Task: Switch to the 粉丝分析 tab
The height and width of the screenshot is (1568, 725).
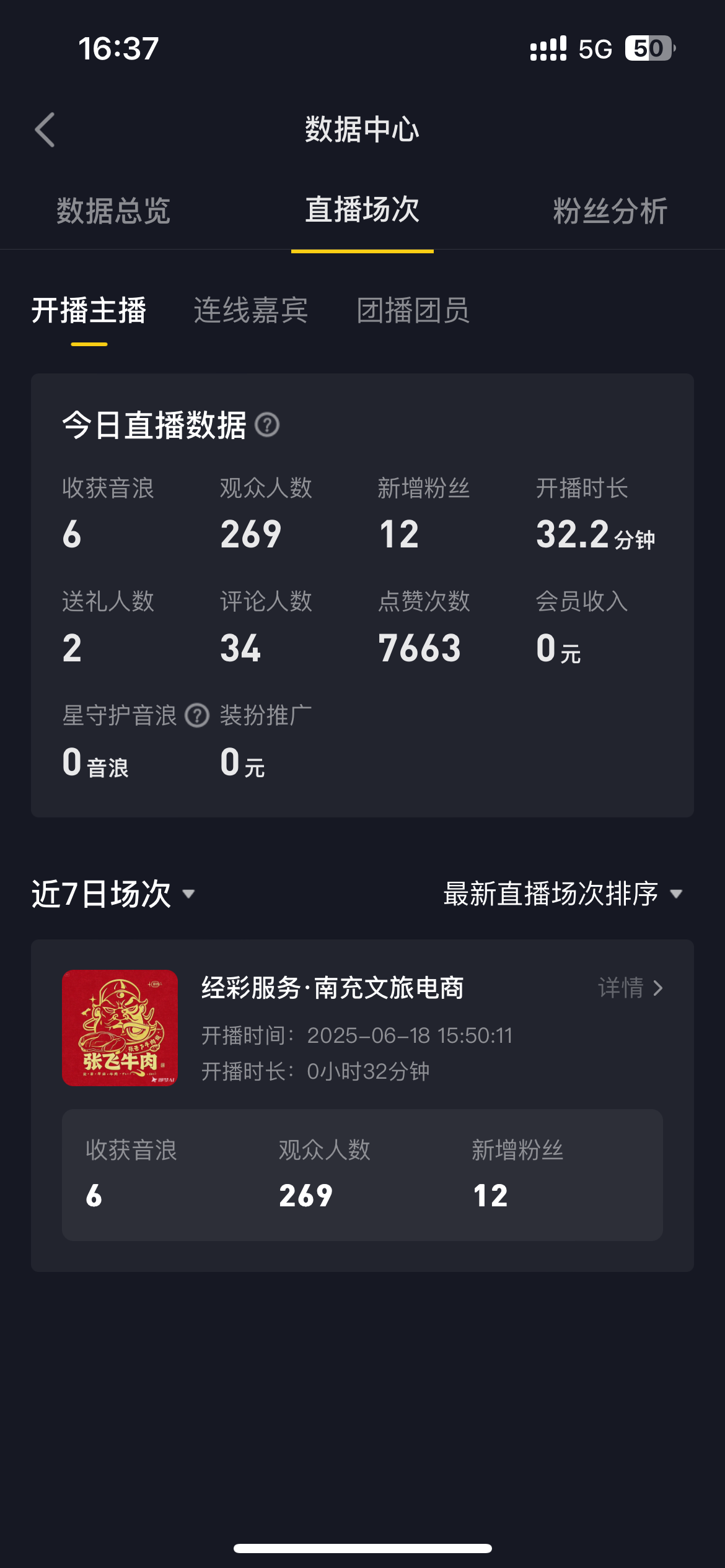Action: [610, 211]
